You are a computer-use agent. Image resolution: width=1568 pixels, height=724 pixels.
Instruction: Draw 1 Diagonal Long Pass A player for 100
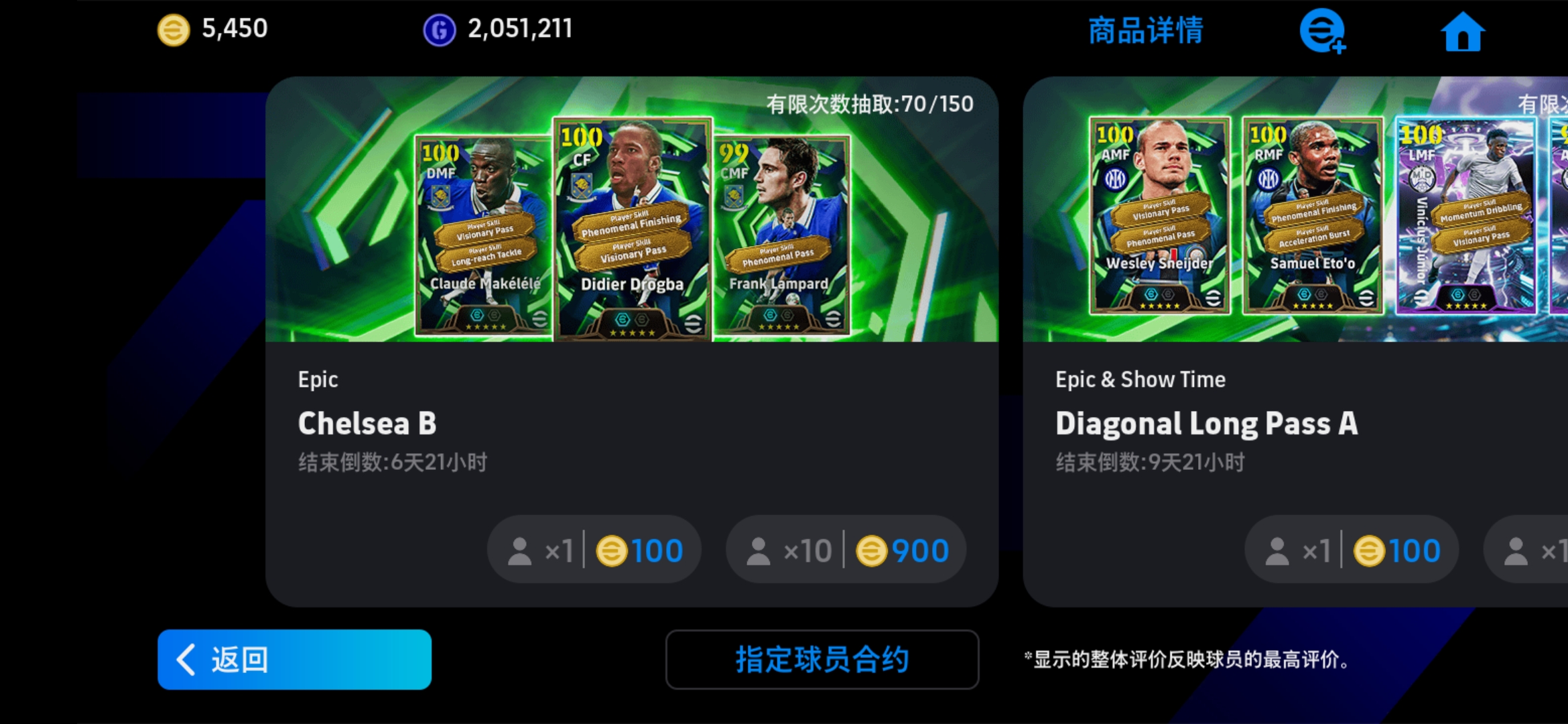pyautogui.click(x=1351, y=550)
